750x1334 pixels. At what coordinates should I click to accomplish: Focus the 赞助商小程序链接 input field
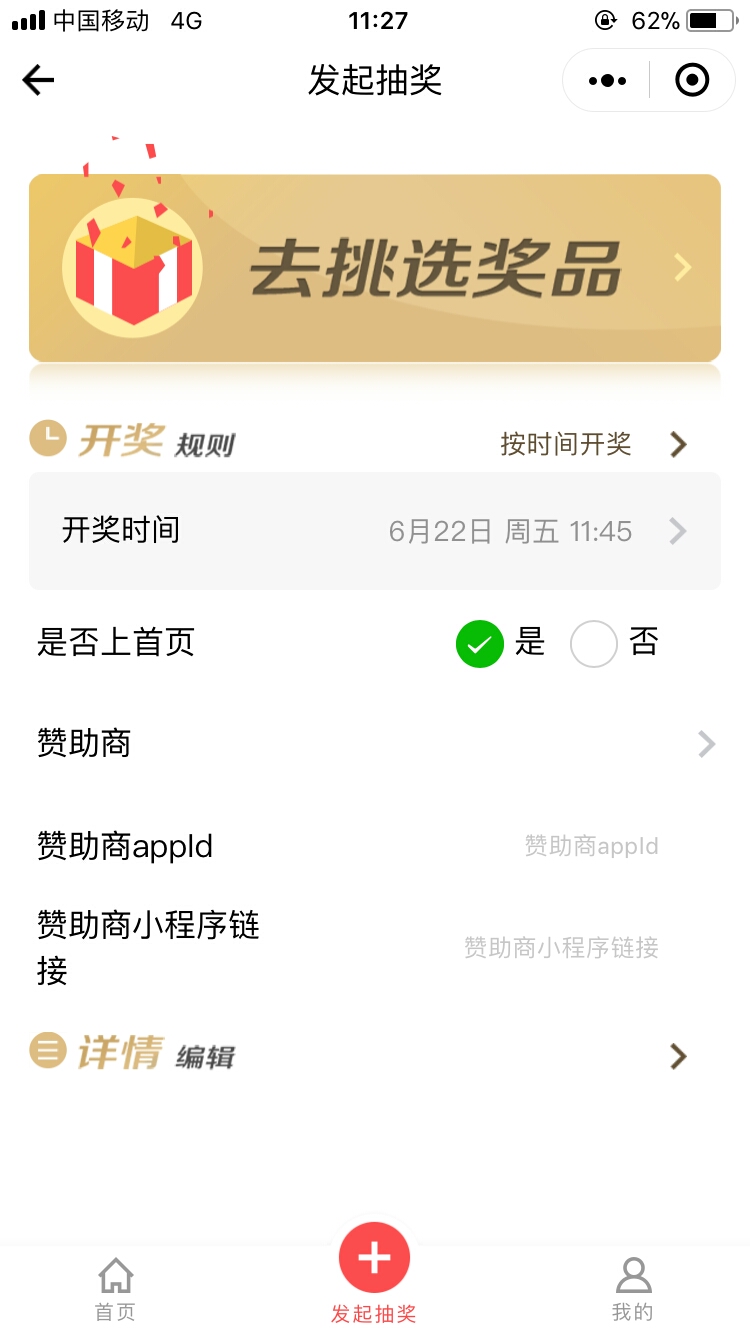[x=560, y=947]
